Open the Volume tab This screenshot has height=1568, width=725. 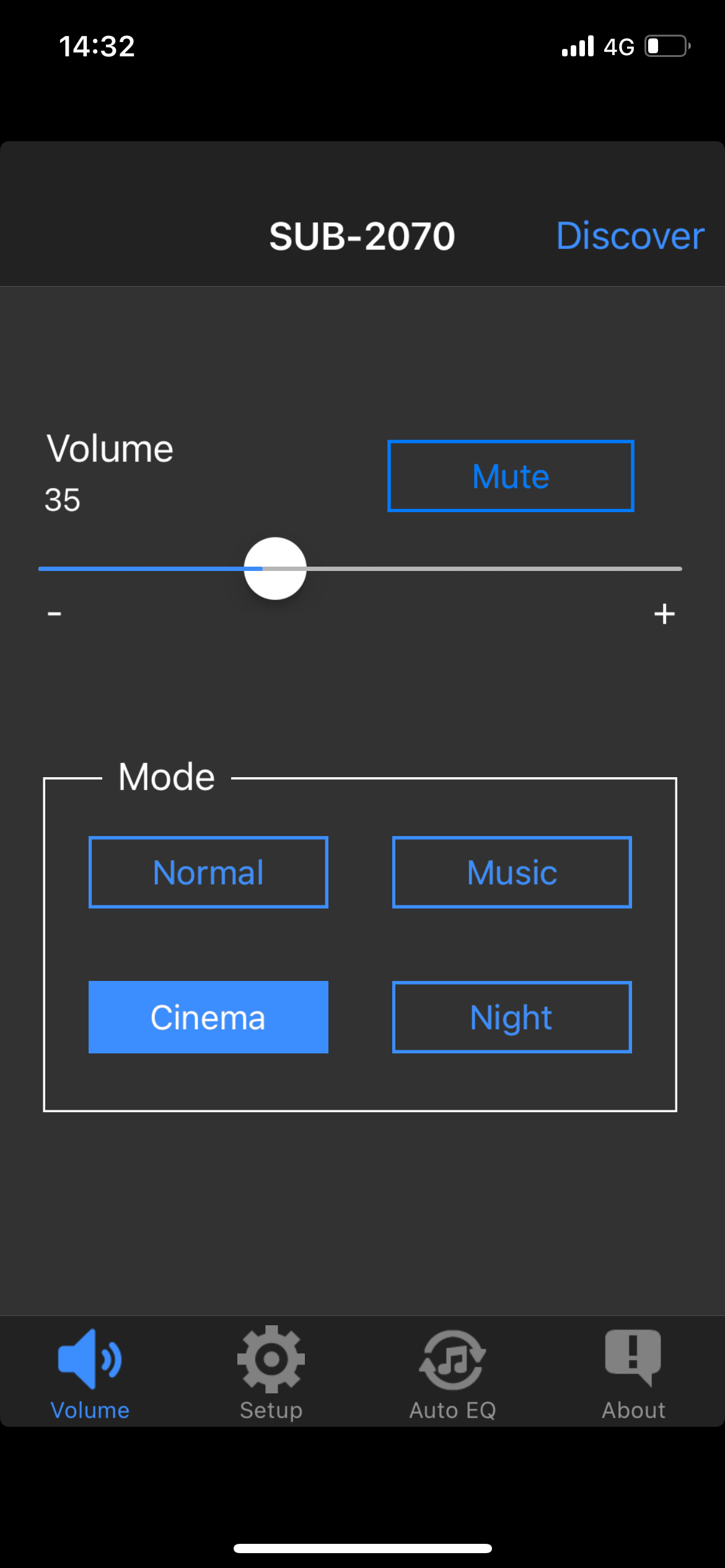point(90,1374)
